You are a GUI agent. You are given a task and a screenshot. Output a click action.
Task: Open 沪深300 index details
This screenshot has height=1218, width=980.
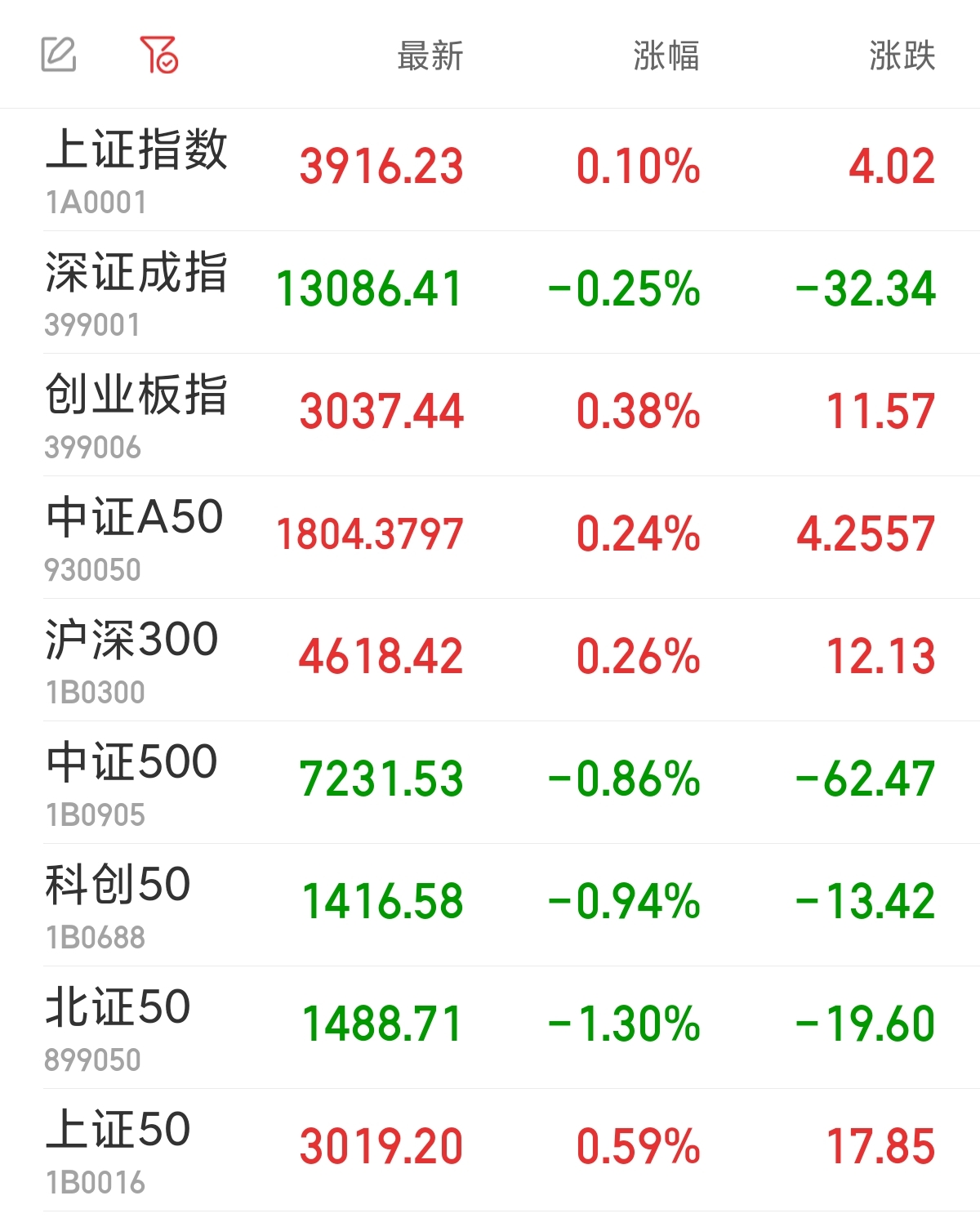490,660
